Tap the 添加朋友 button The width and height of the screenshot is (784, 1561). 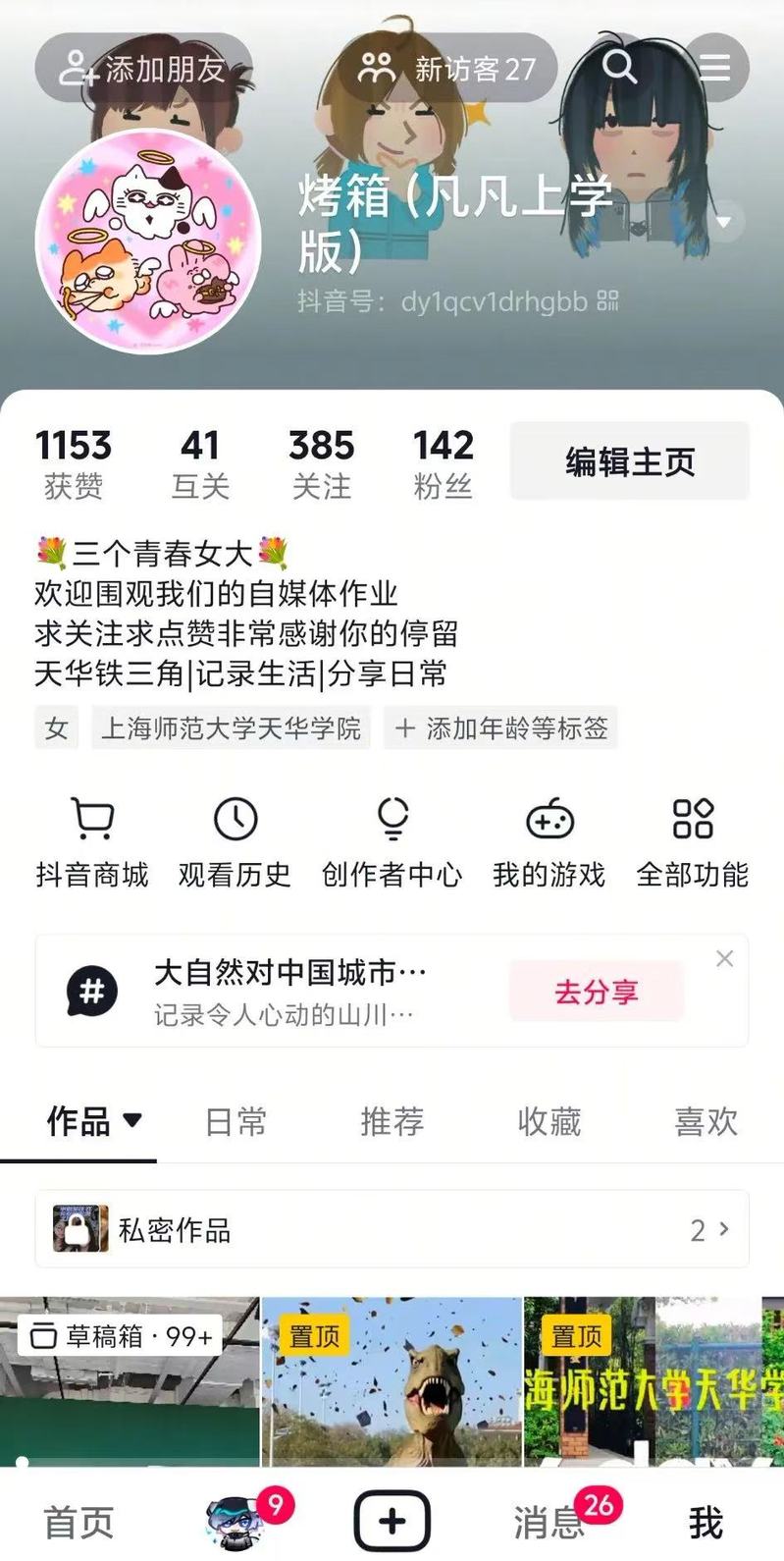[x=143, y=69]
